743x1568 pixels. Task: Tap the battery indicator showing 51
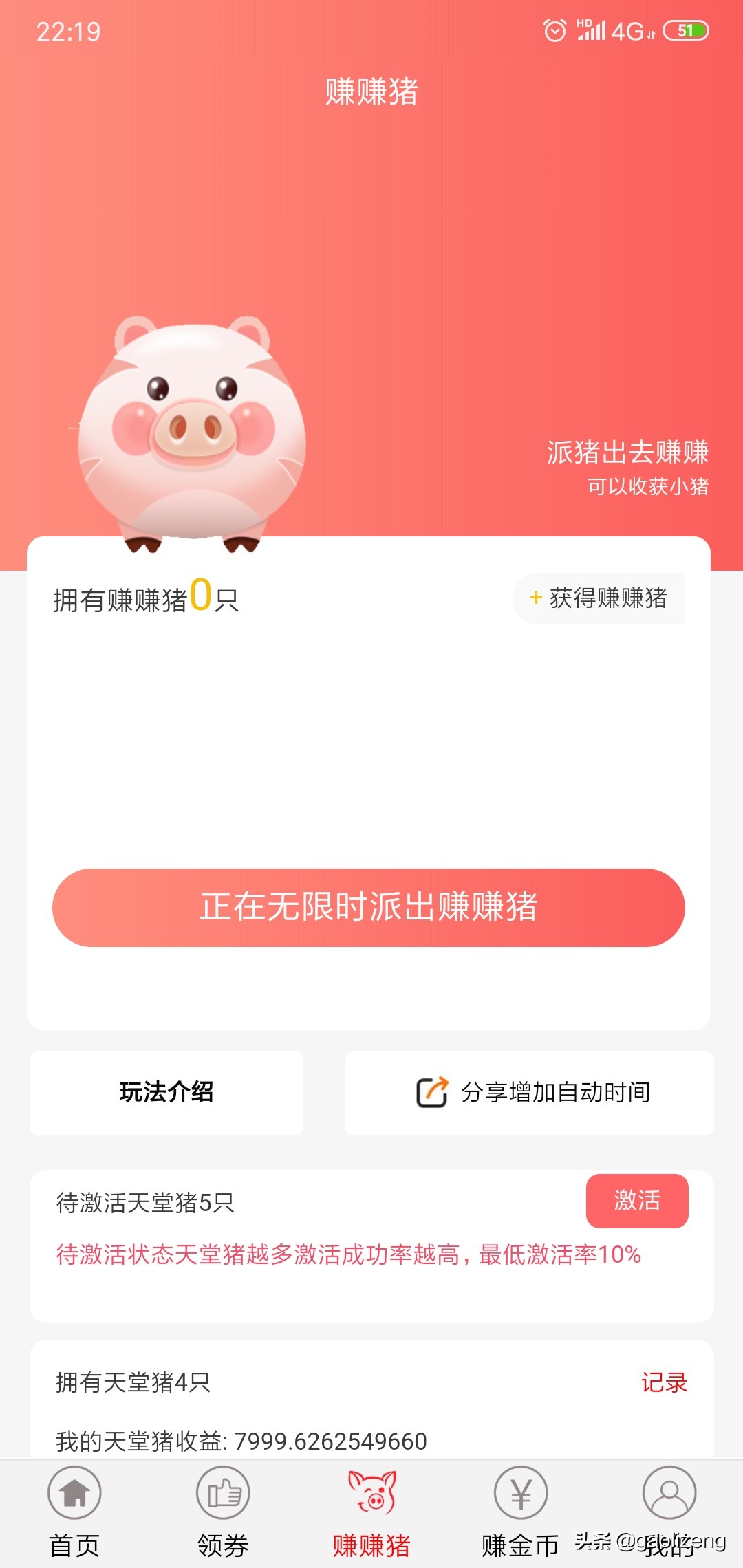tap(685, 29)
